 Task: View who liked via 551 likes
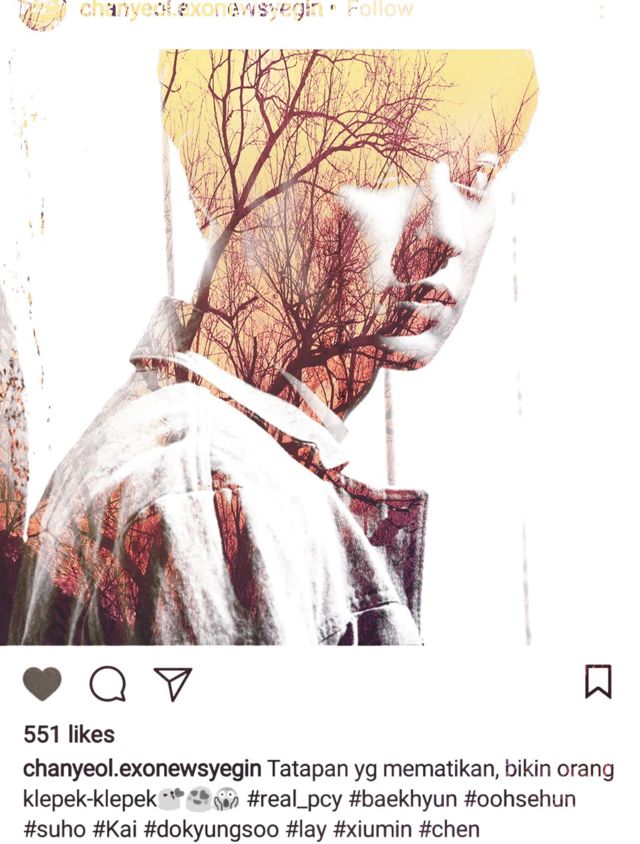[68, 734]
